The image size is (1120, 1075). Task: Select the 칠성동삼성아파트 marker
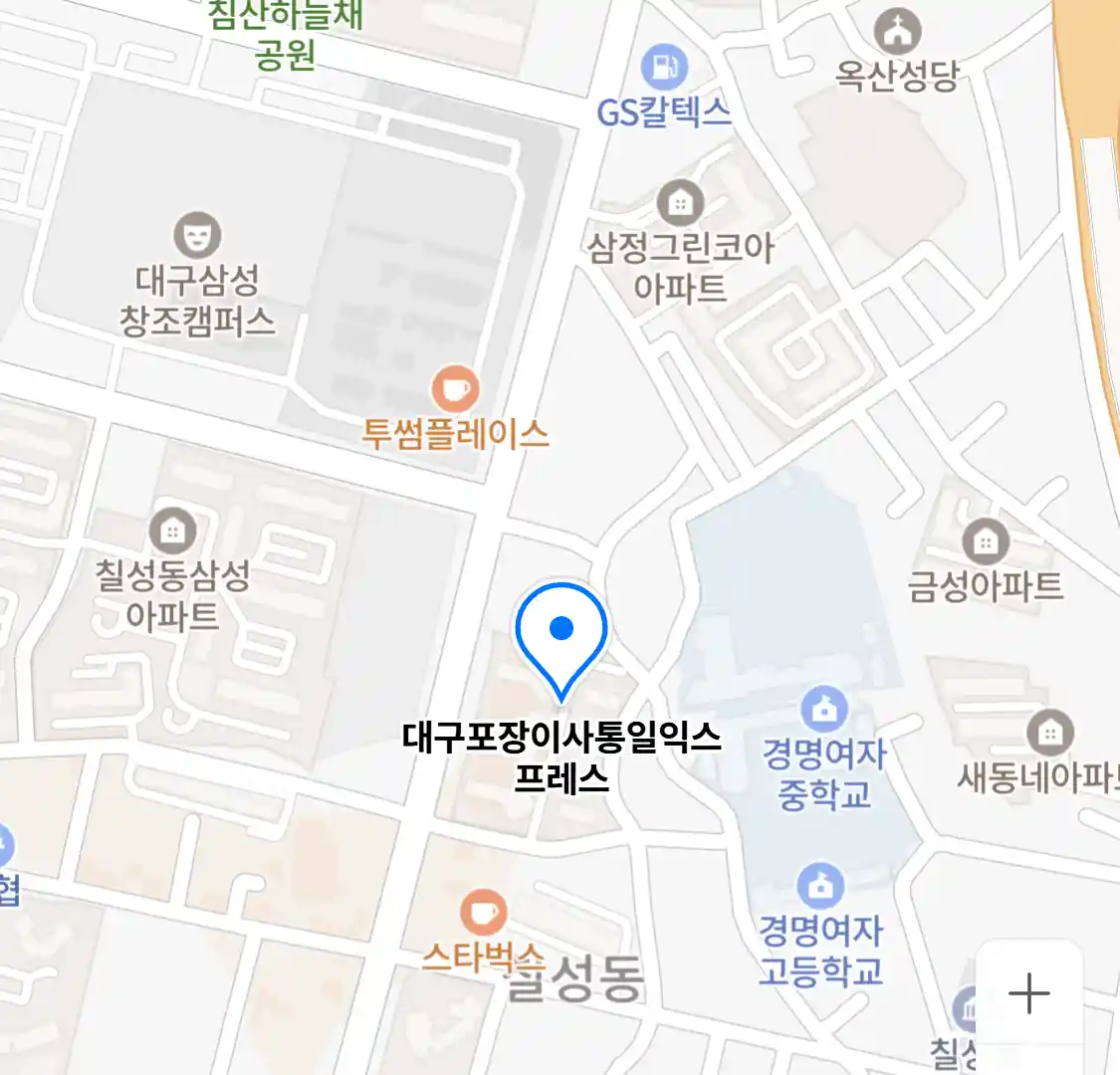click(172, 531)
